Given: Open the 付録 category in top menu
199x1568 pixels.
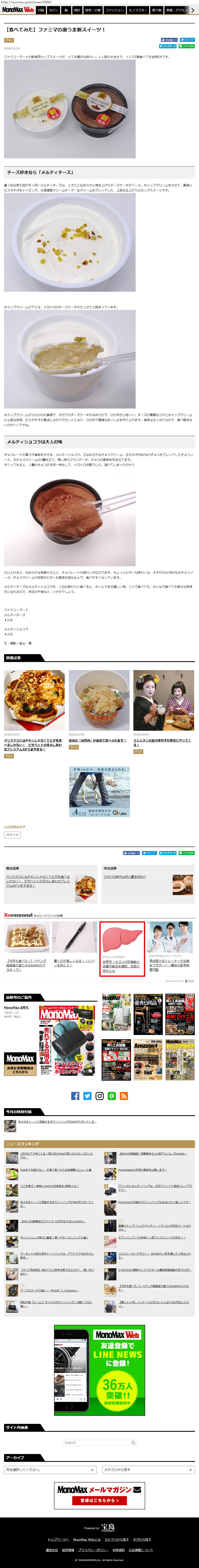Looking at the screenshot, I should (41, 10).
